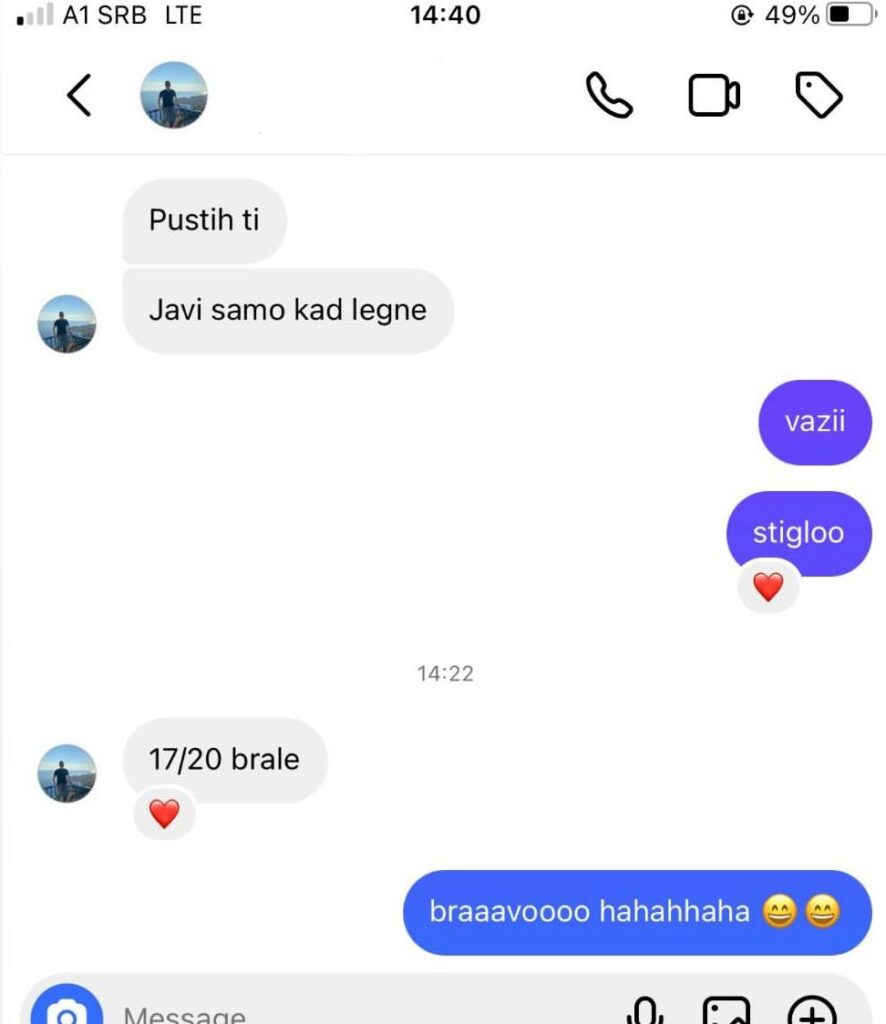Open sender avatar beside 'Javi samo kad legne'
This screenshot has width=886, height=1024.
[67, 324]
